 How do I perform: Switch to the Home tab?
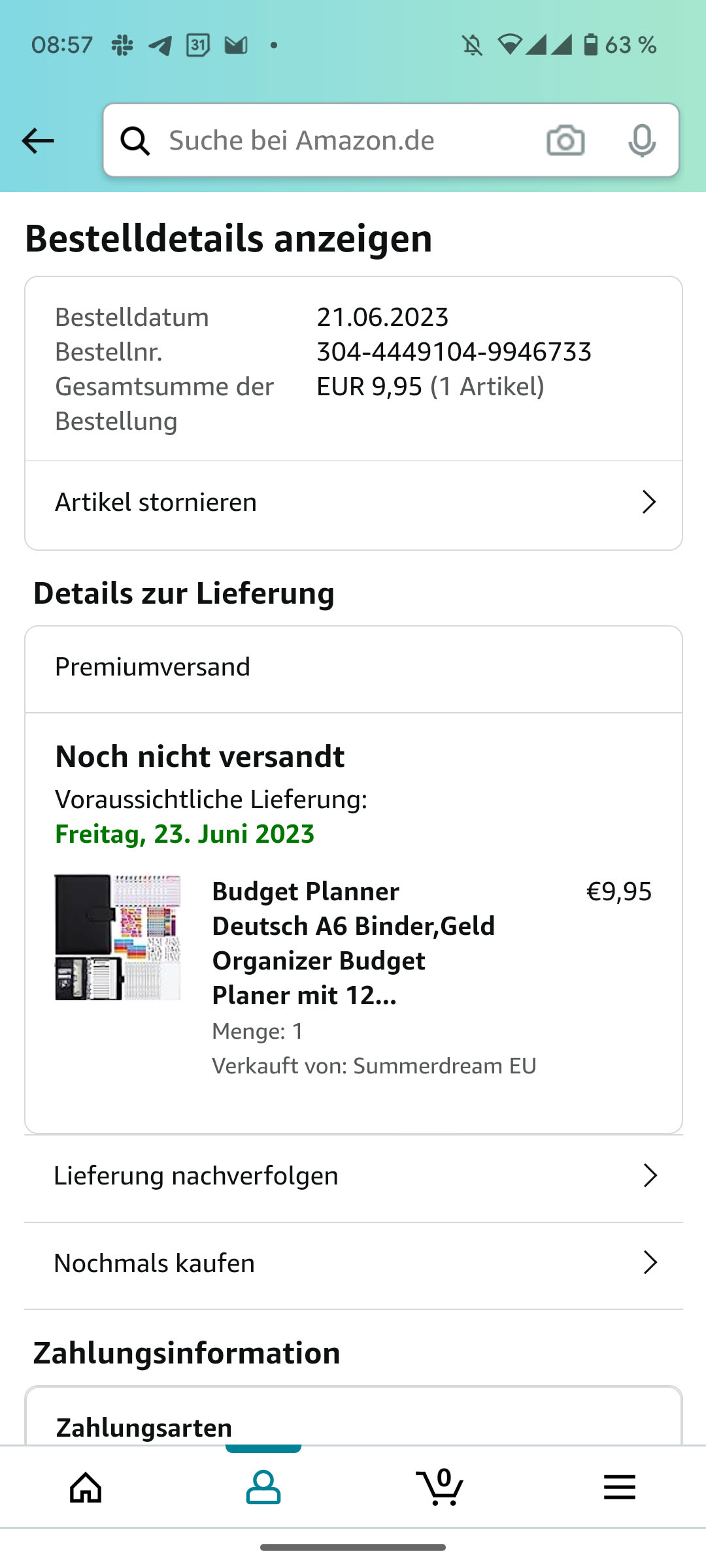(x=86, y=1488)
